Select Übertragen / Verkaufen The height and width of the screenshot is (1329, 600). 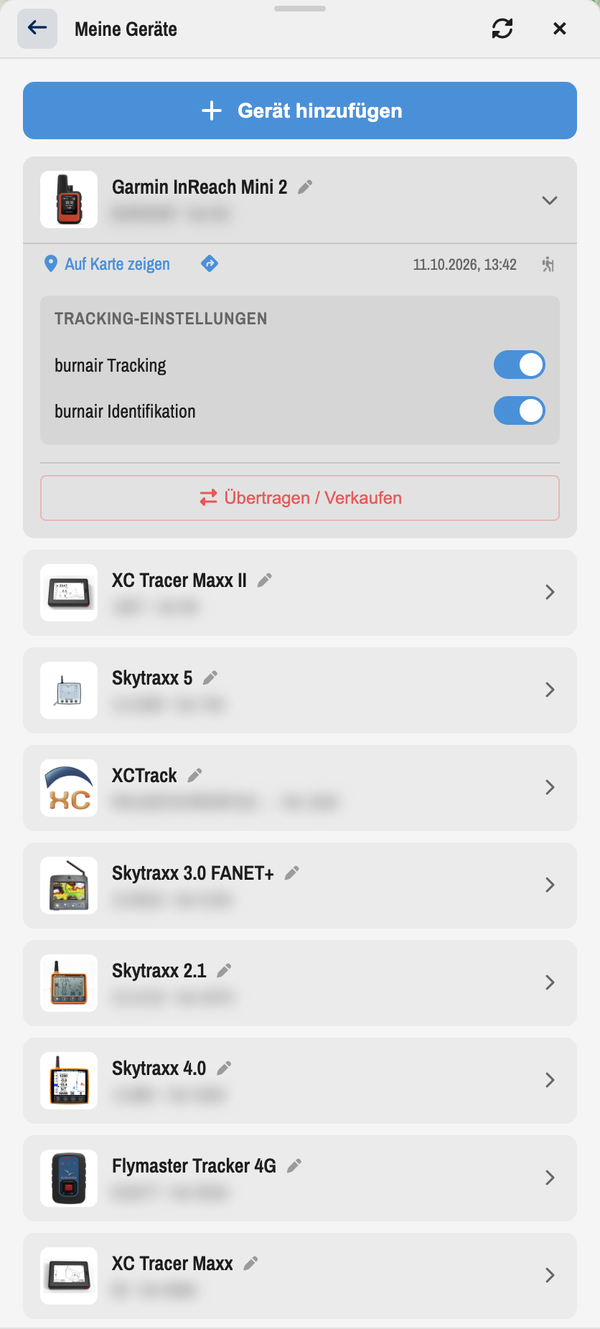[x=300, y=498]
